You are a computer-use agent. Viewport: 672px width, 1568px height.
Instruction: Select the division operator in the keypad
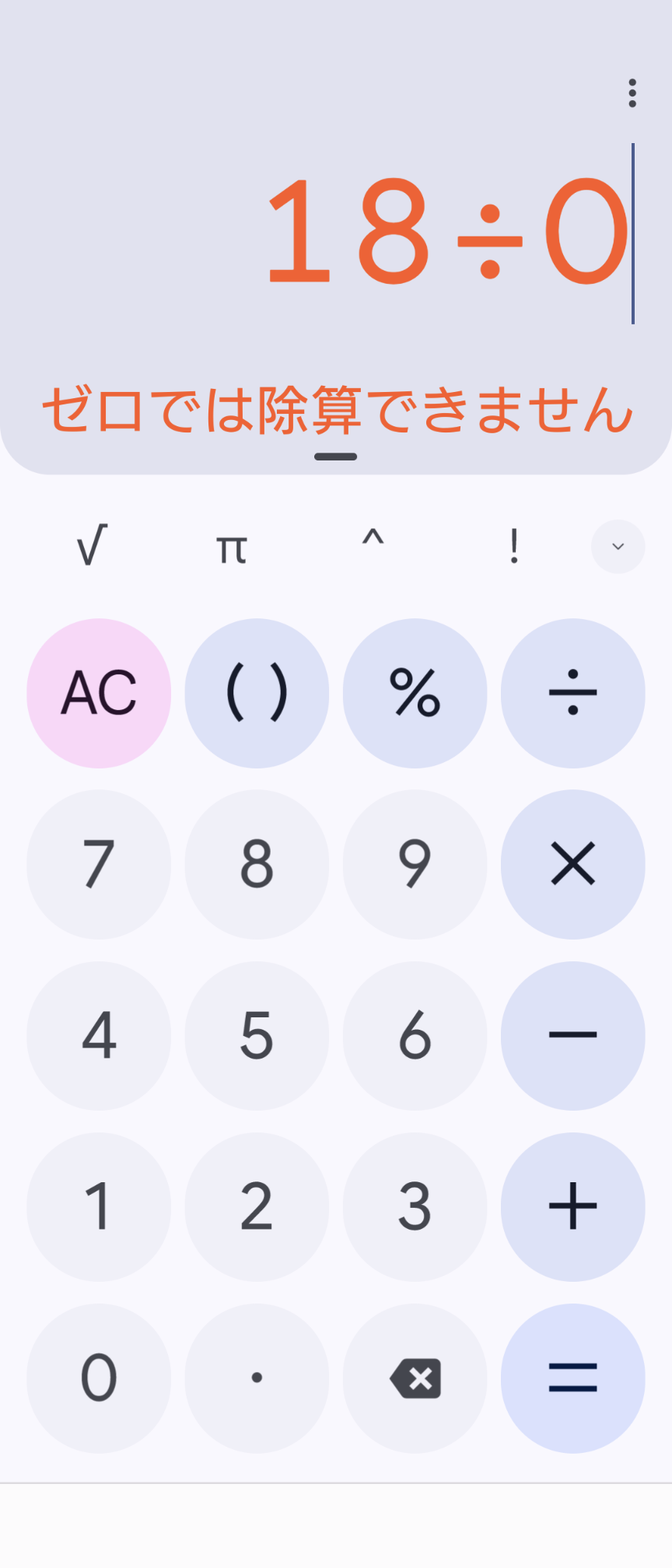click(x=572, y=693)
